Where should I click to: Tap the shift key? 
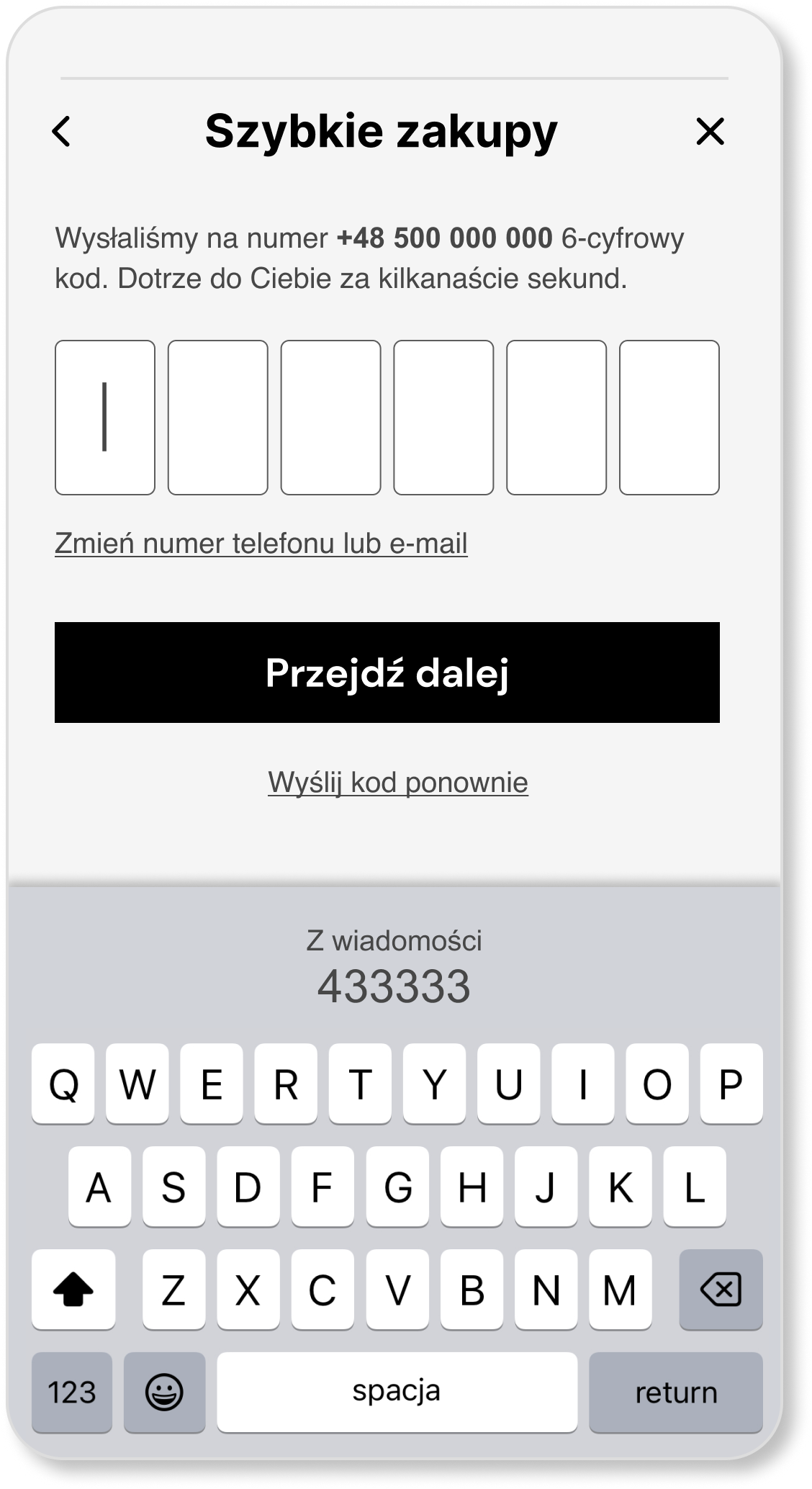pos(73,1290)
